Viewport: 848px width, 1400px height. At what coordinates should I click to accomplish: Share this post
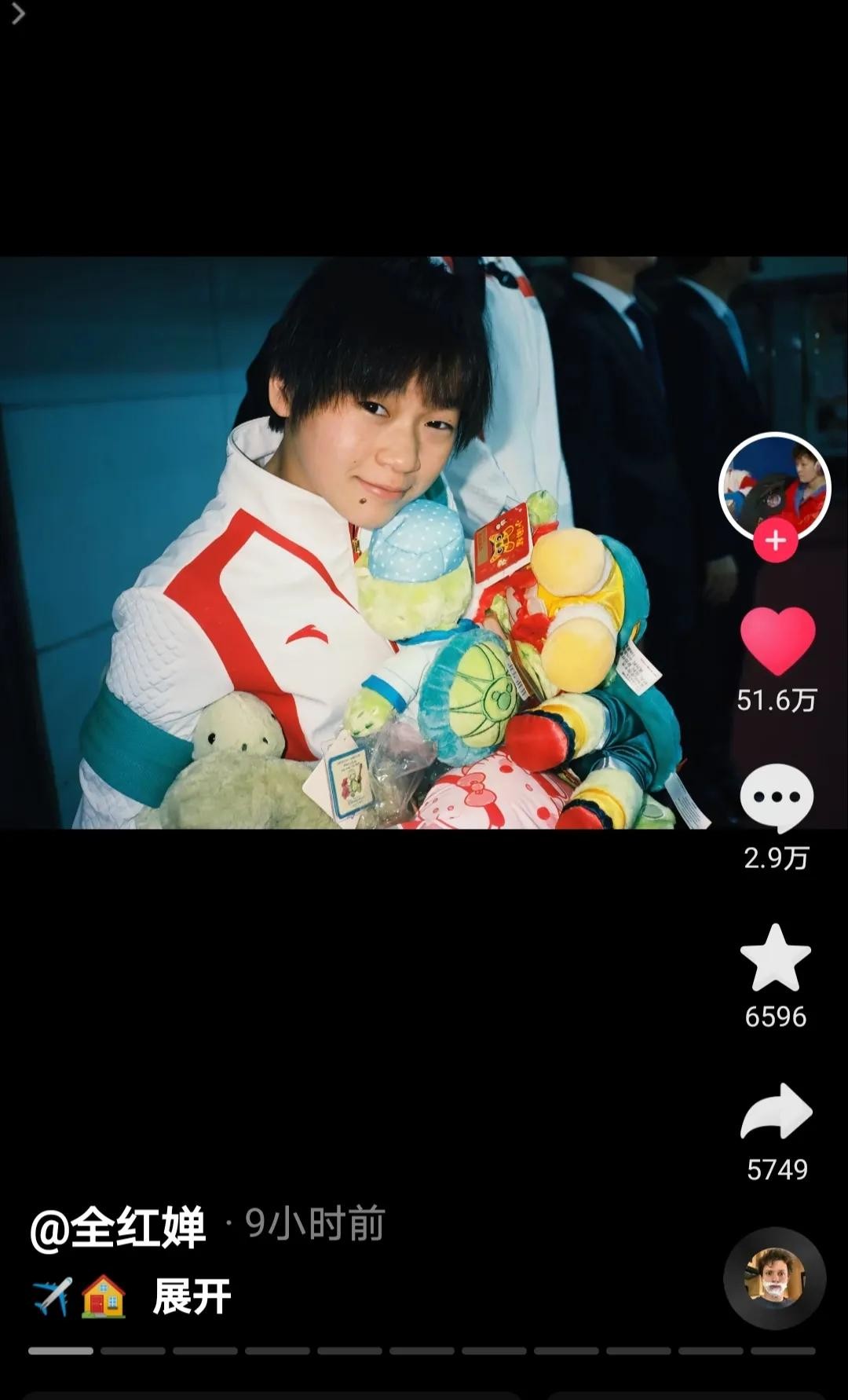point(776,1112)
